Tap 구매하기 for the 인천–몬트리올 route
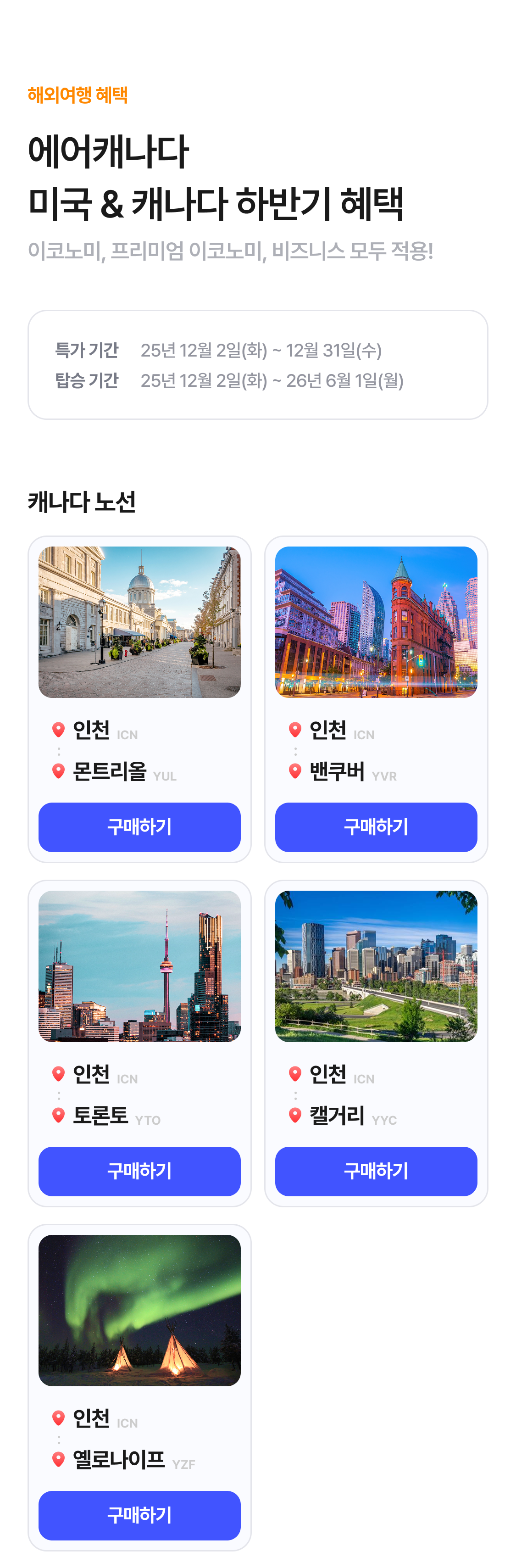This screenshot has width=516, height=1568. tap(139, 826)
